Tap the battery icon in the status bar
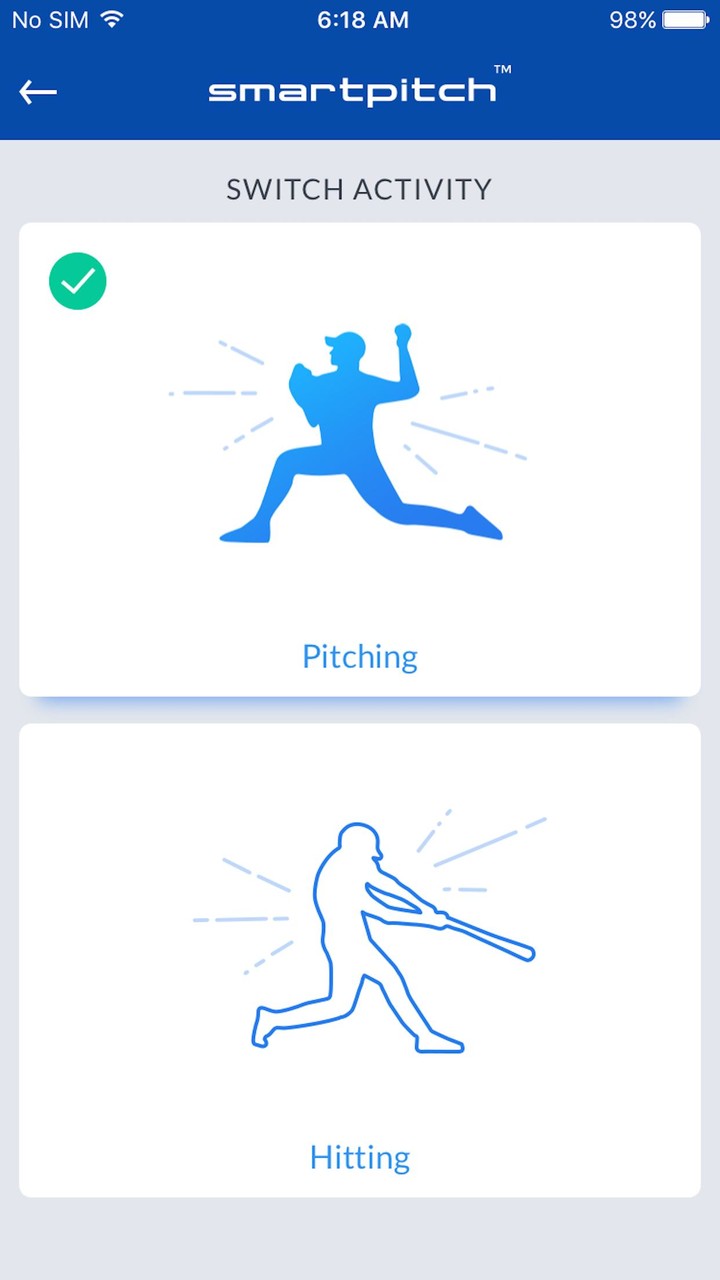720x1280 pixels. pos(682,18)
